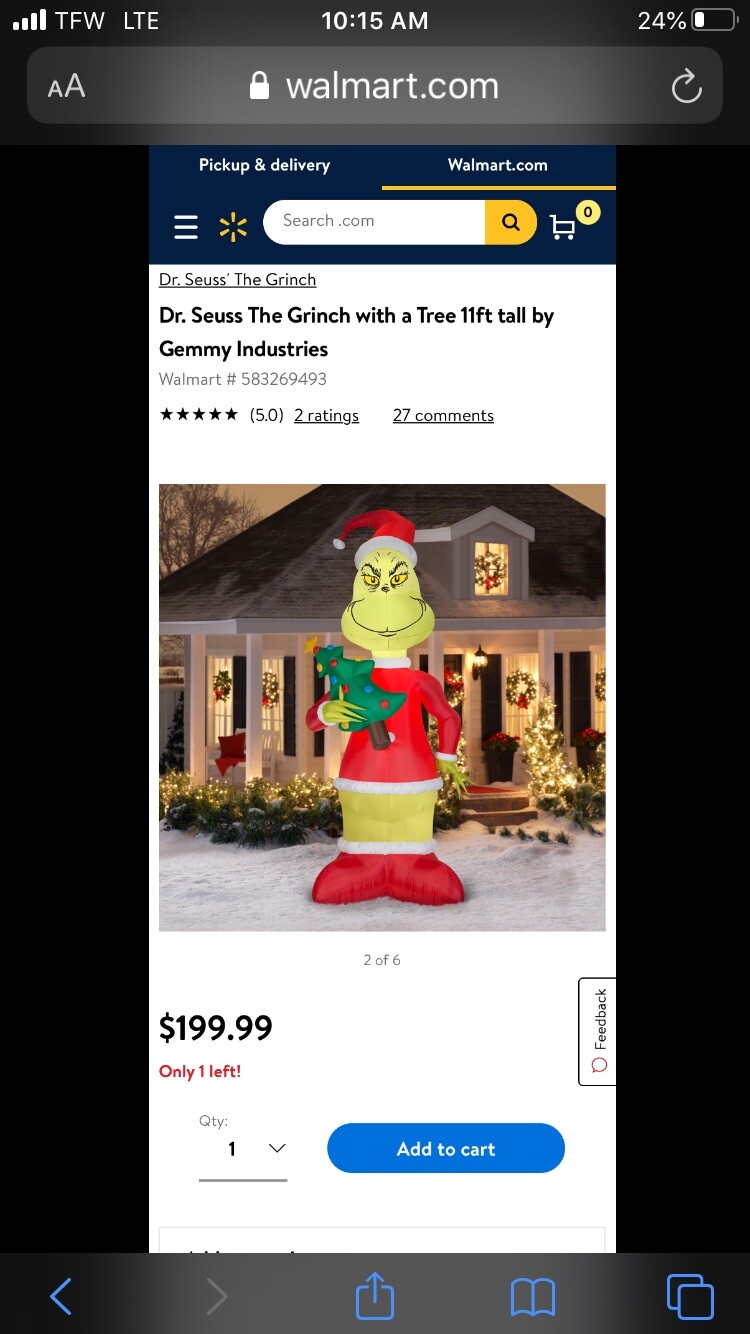Tap the Search .com field
The width and height of the screenshot is (750, 1334).
372,222
